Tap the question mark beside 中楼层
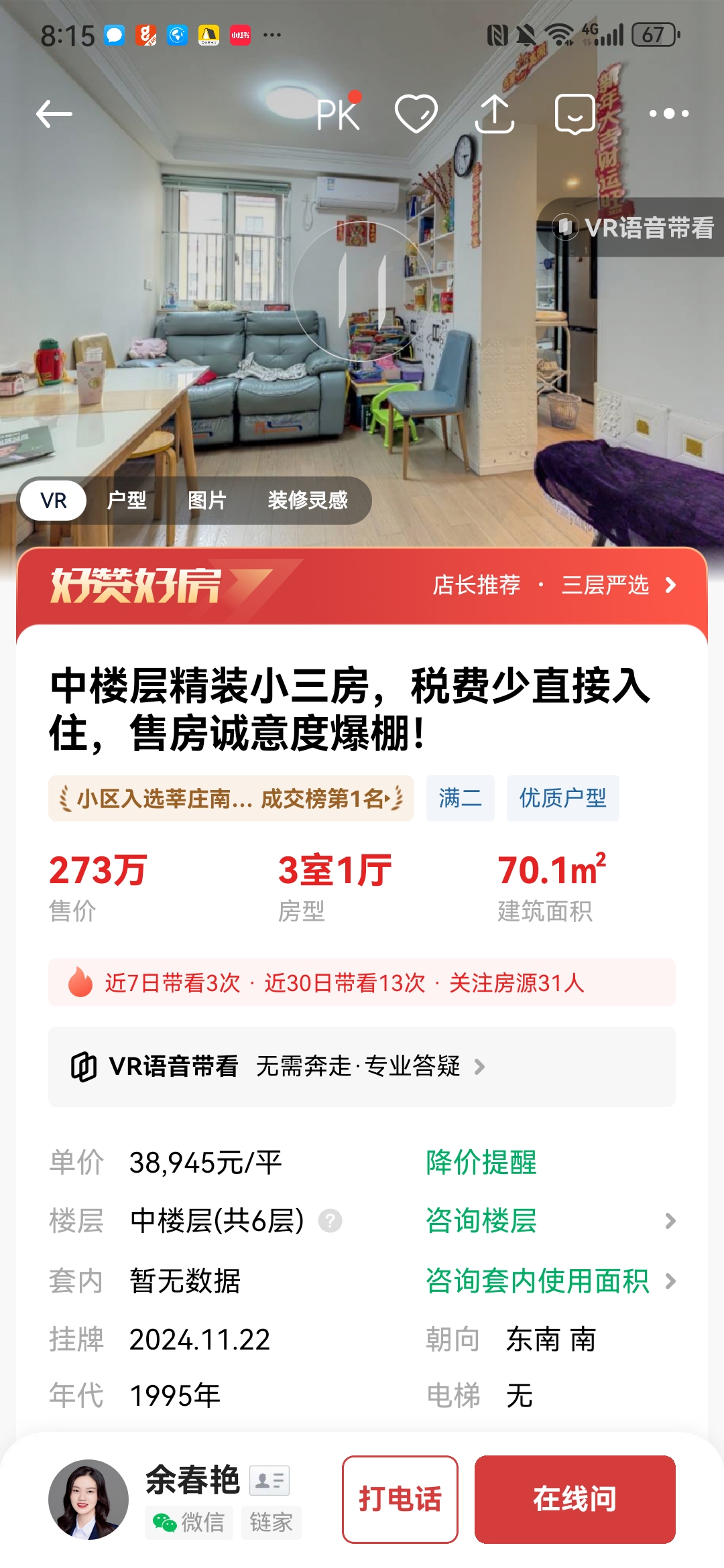This screenshot has height=1568, width=724. [330, 1221]
